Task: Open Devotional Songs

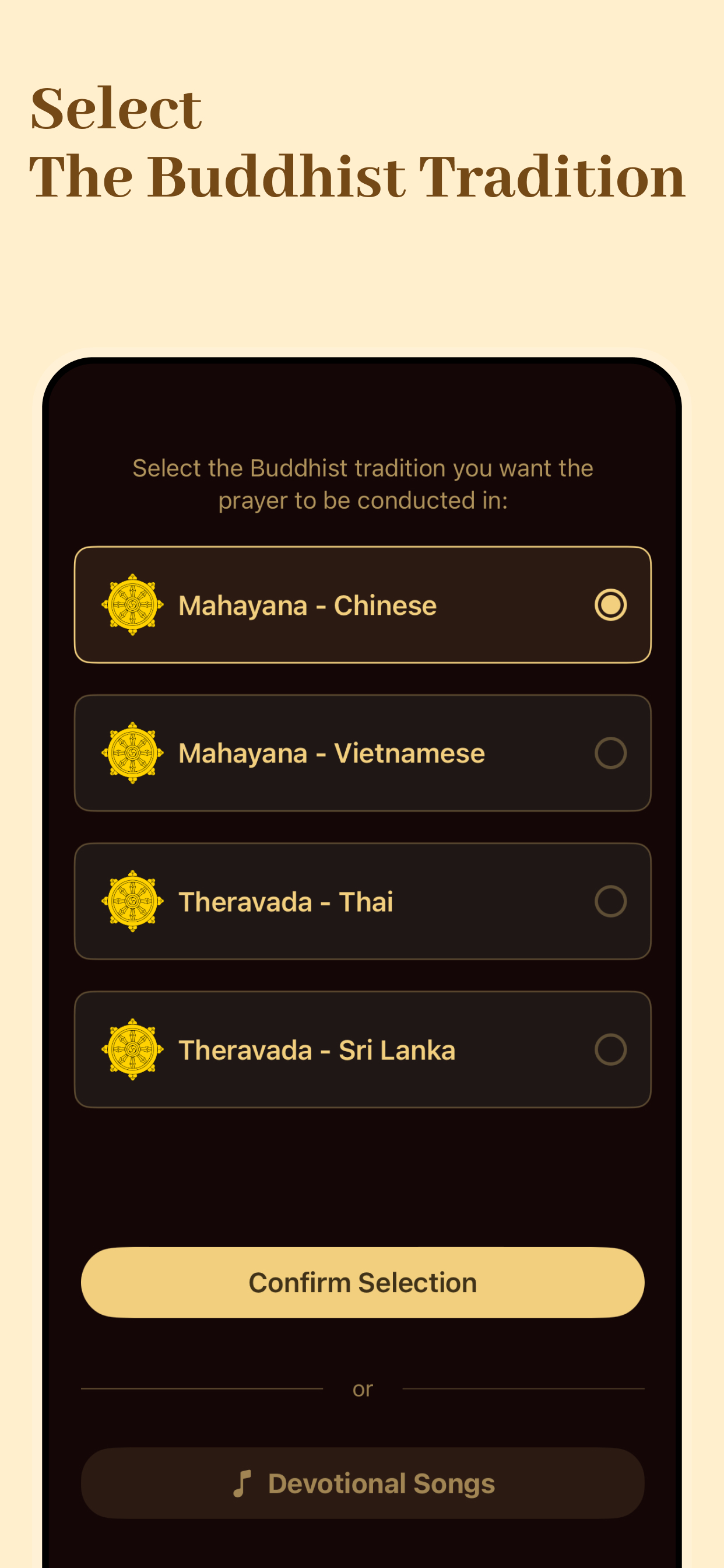Action: coord(362,1483)
